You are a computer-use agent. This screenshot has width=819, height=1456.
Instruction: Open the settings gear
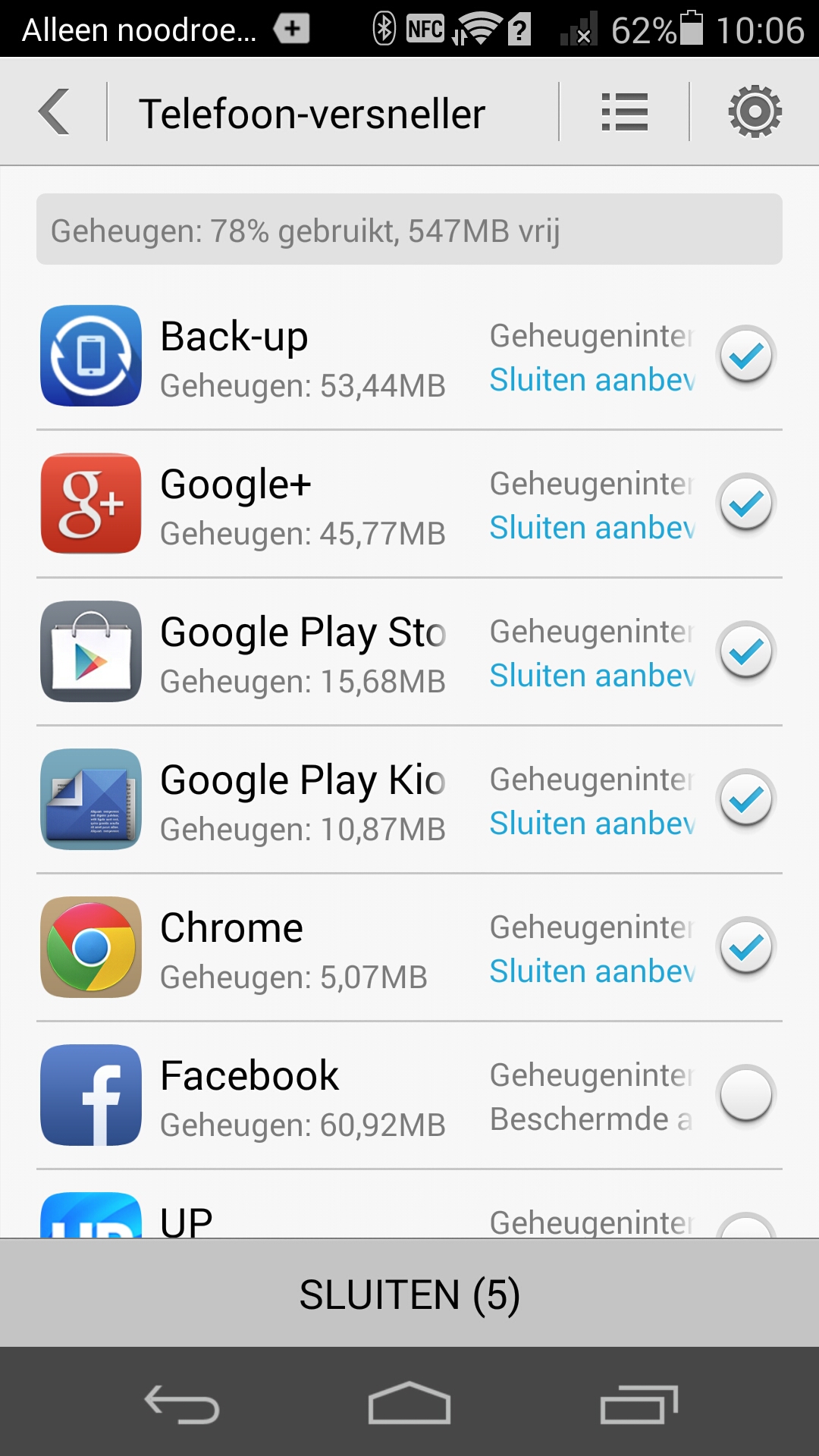[755, 112]
